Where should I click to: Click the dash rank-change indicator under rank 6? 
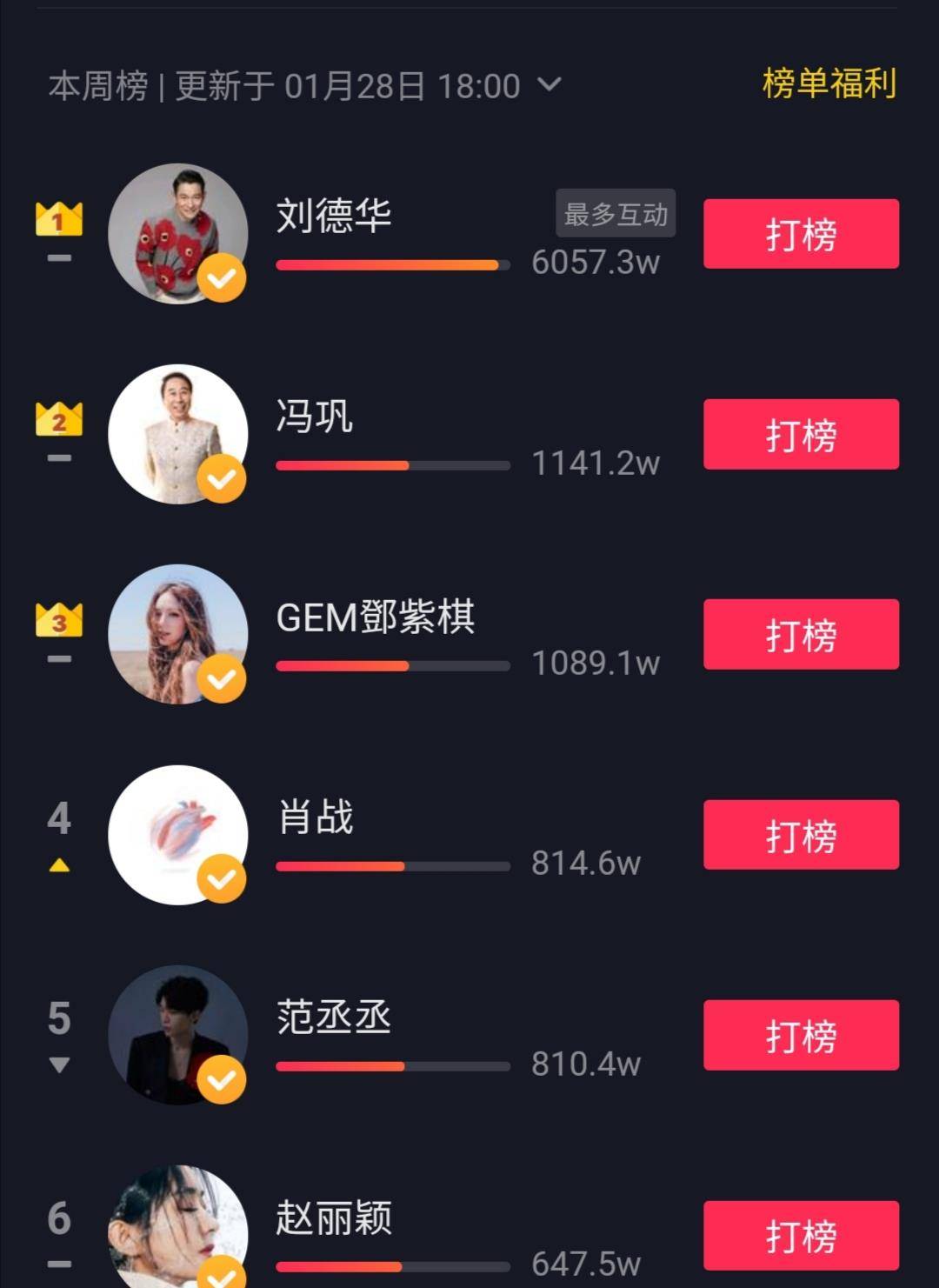(57, 1265)
